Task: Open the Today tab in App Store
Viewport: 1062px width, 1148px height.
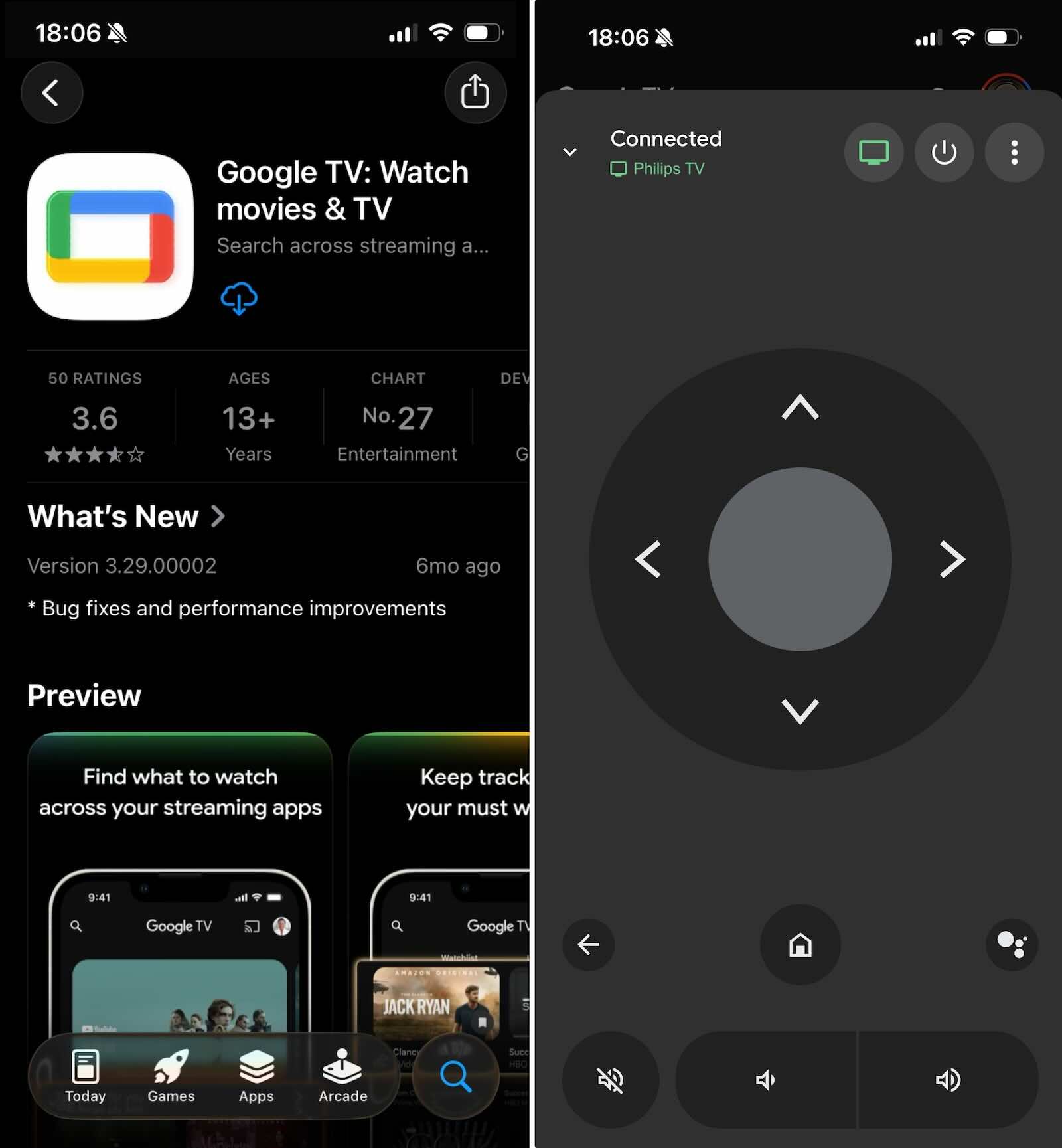Action: (x=84, y=1076)
